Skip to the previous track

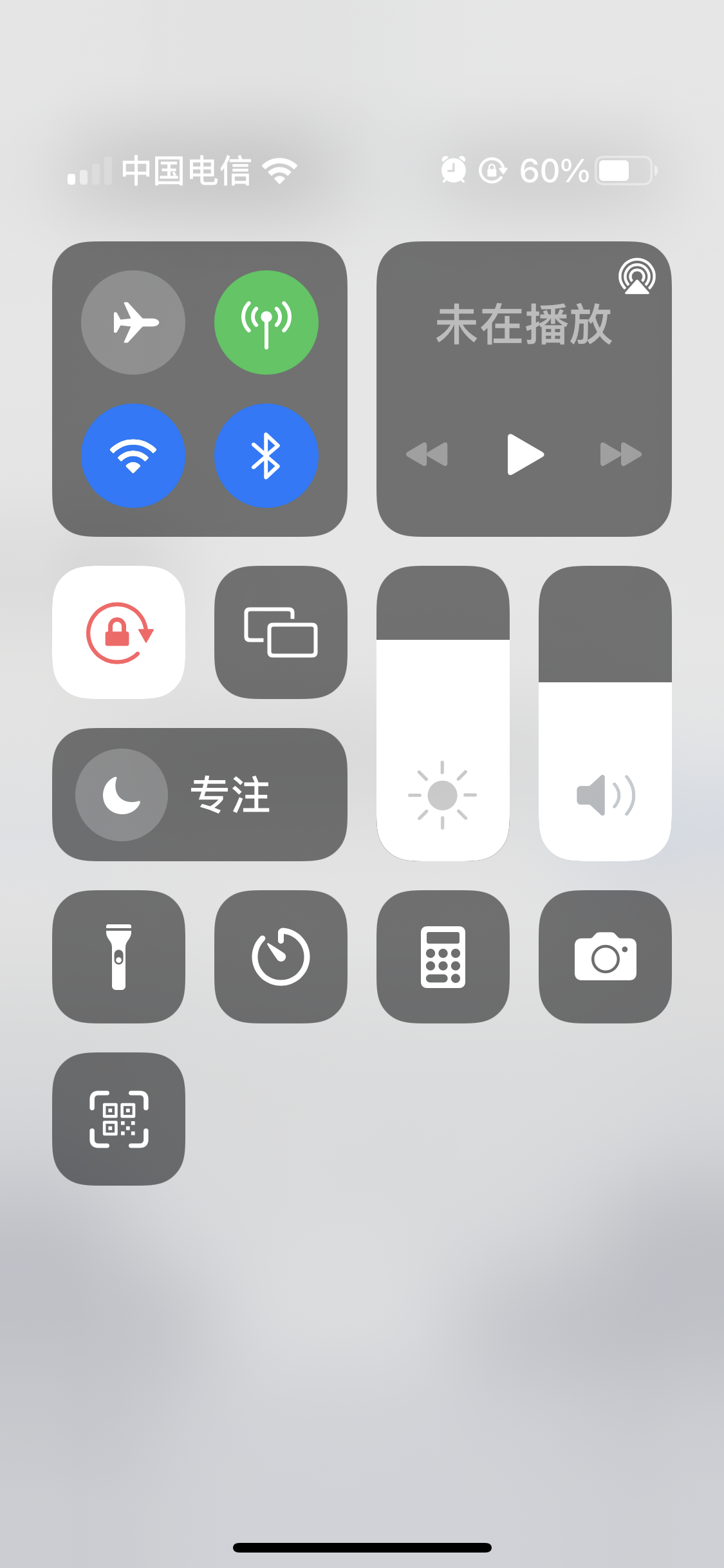[427, 454]
